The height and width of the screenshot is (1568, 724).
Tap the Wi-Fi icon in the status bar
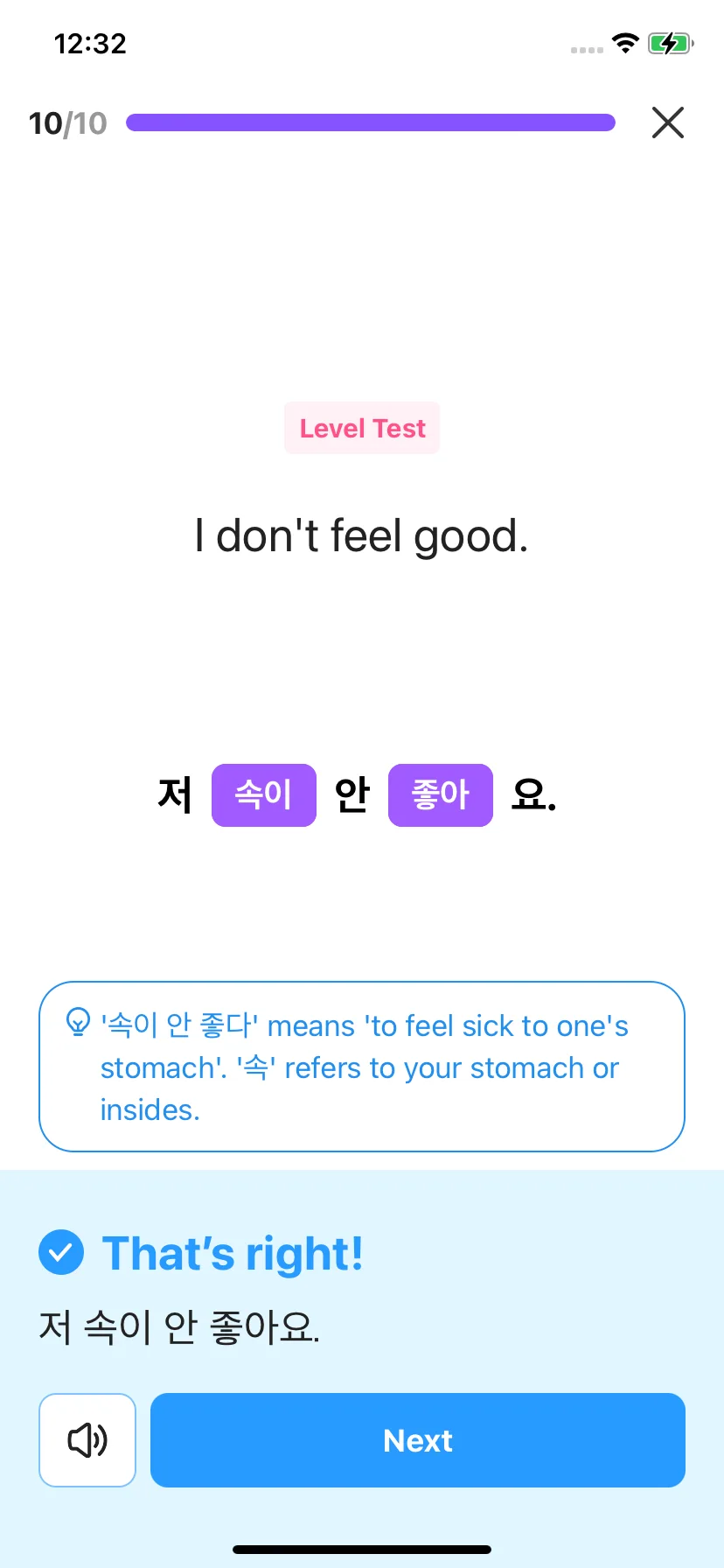(625, 44)
